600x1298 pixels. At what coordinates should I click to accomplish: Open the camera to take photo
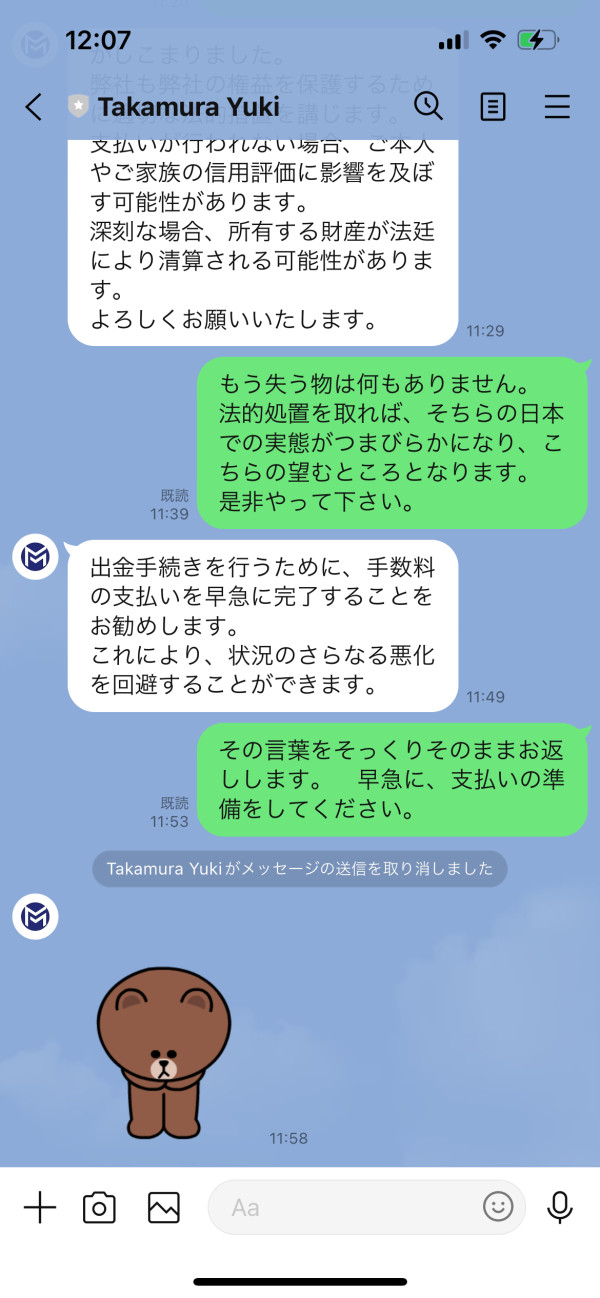pos(99,1208)
